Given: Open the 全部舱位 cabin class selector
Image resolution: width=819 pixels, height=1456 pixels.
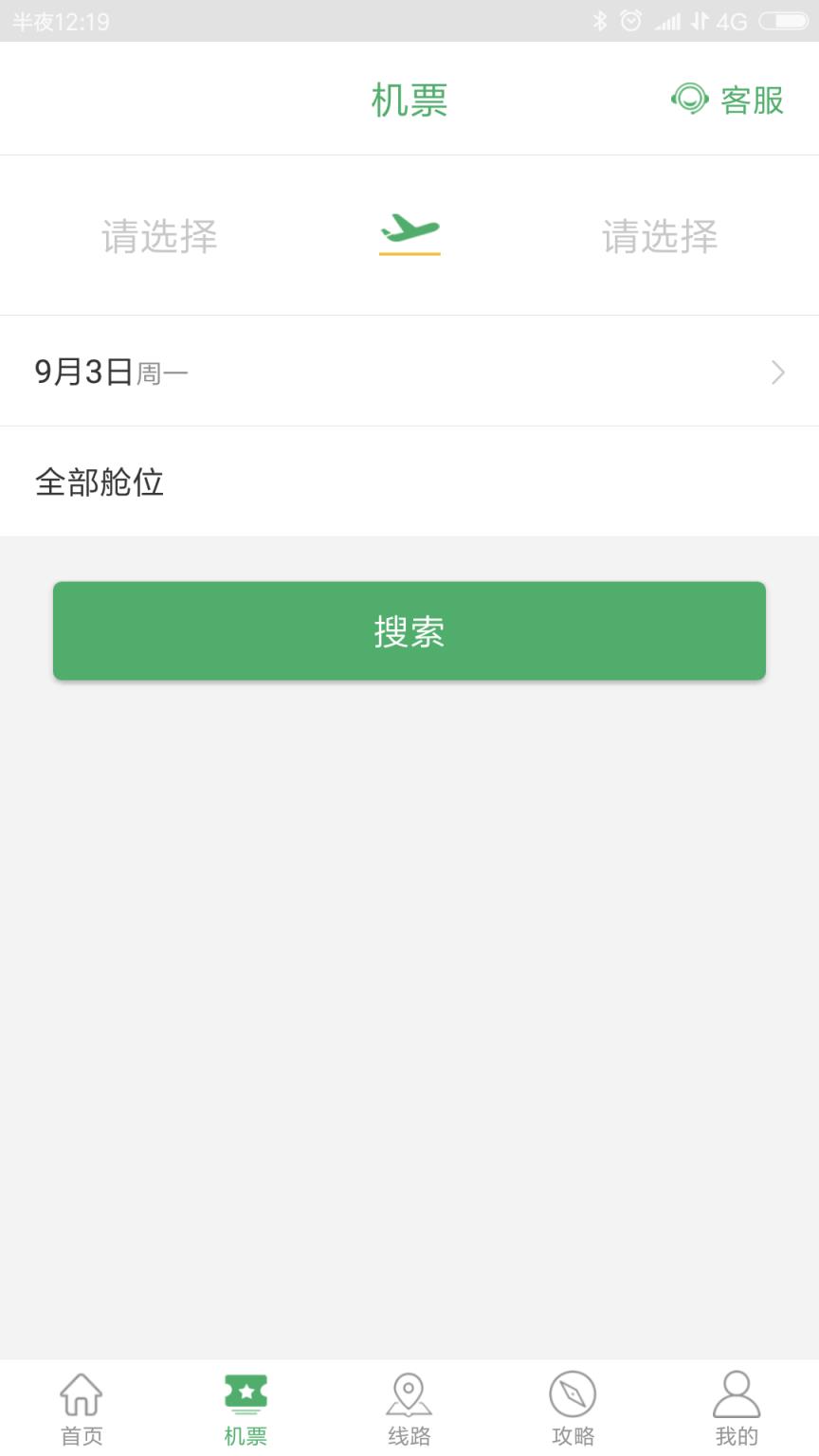Looking at the screenshot, I should tap(100, 482).
